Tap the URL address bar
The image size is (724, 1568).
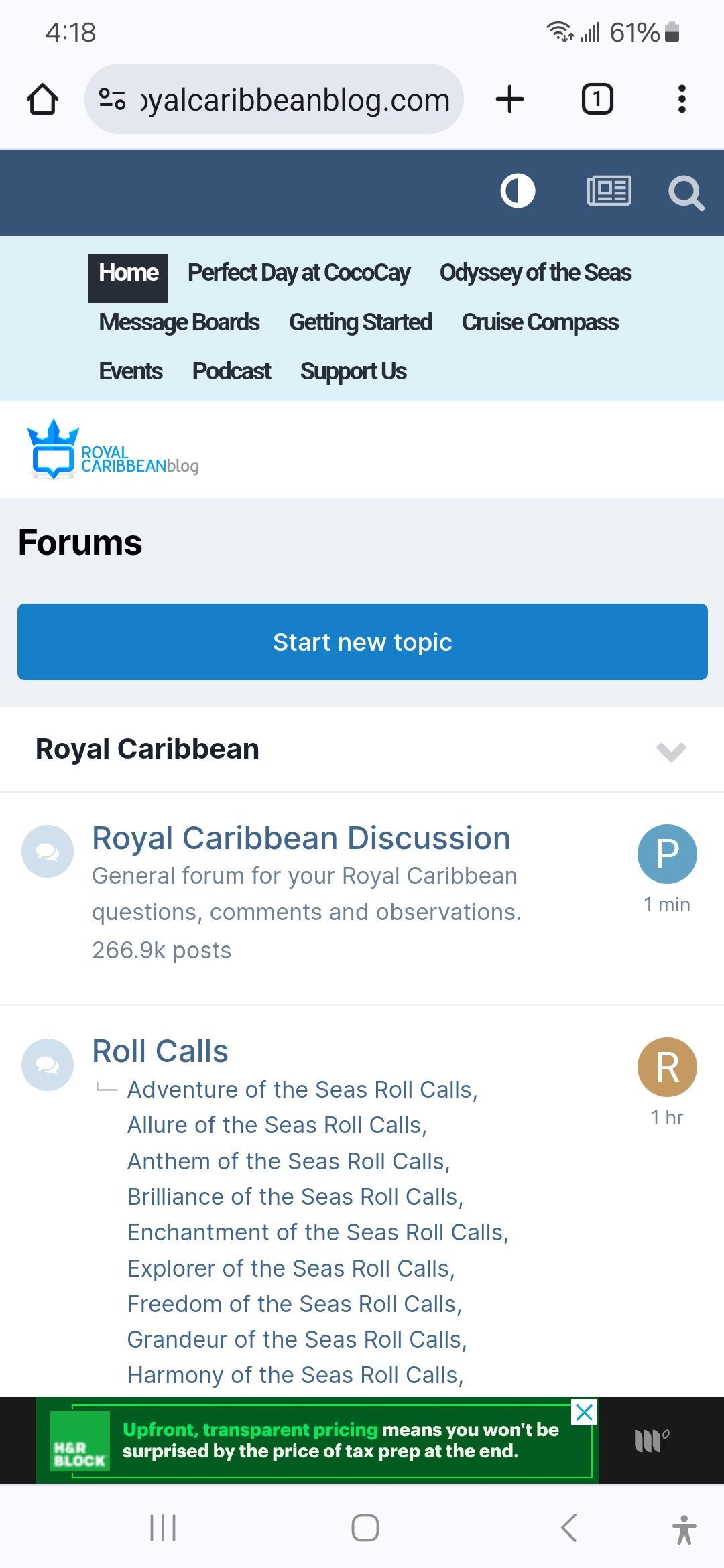click(x=274, y=99)
